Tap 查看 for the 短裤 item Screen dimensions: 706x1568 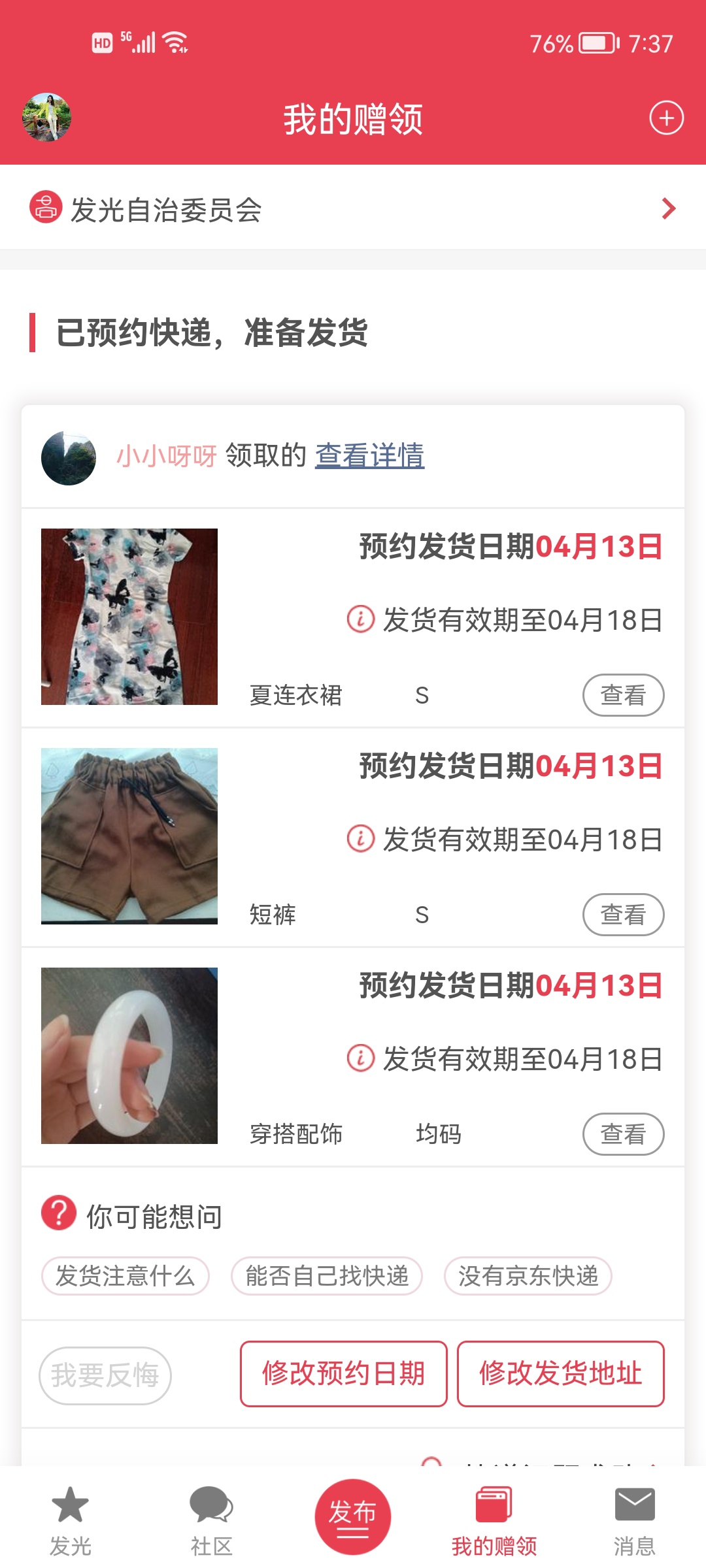pos(623,915)
